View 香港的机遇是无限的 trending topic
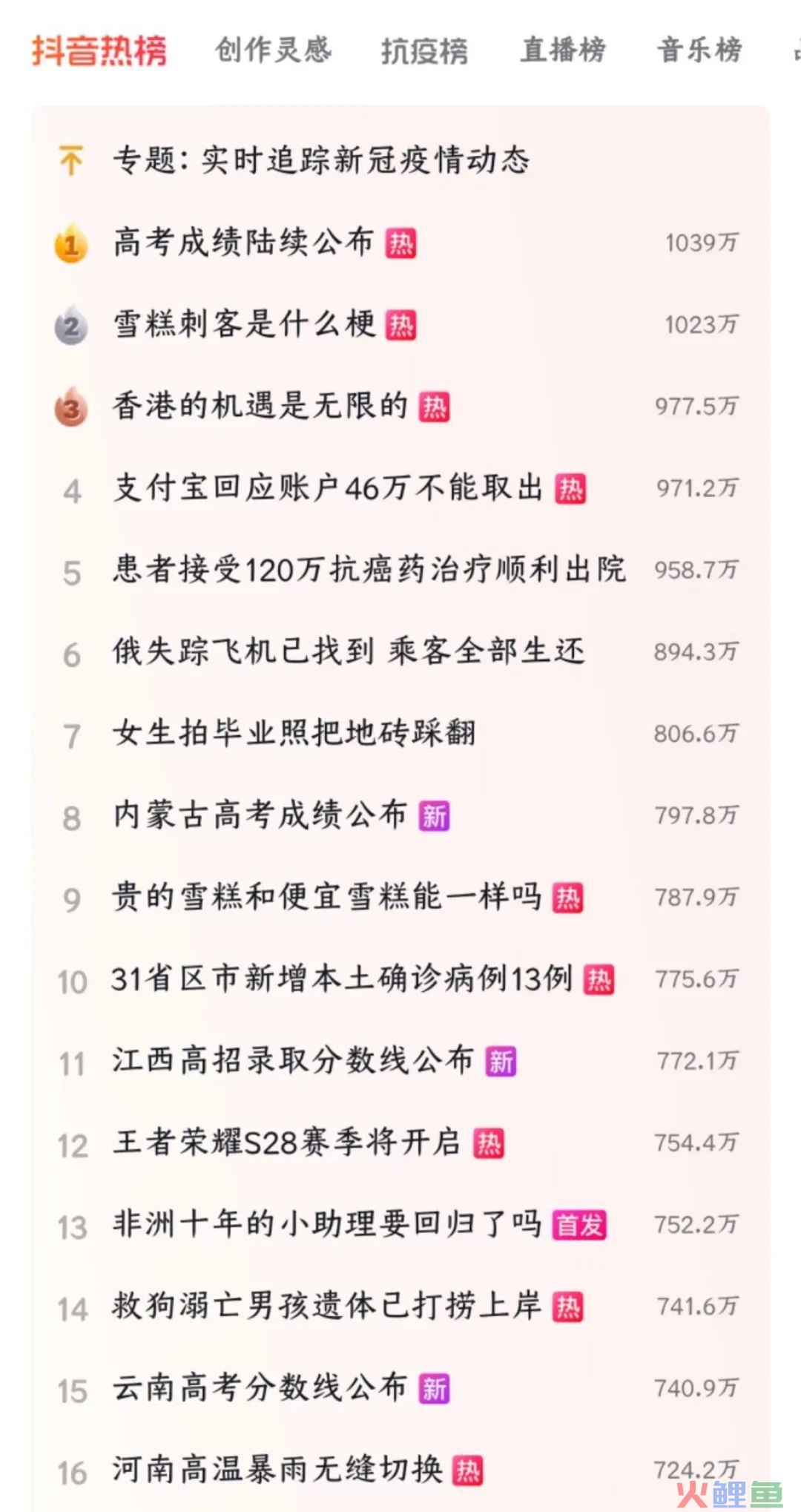Screen dimensions: 801x1512 click(x=260, y=406)
